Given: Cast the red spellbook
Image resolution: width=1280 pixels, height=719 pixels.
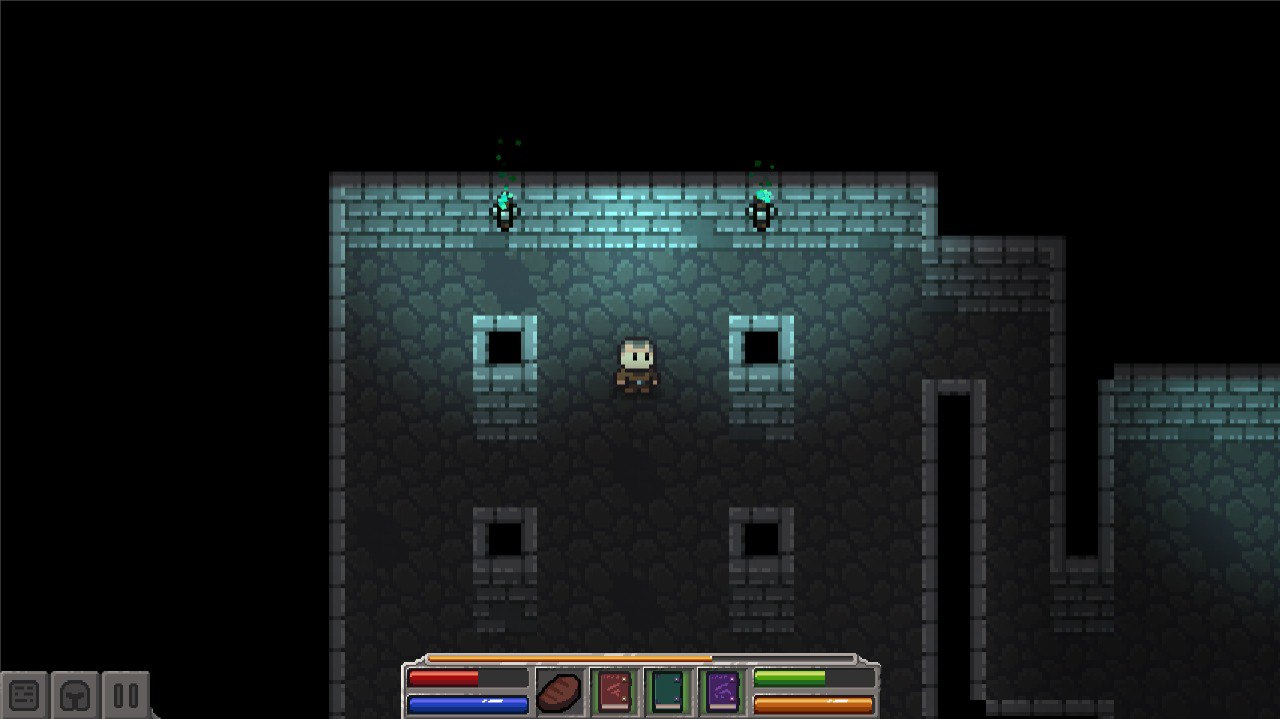Looking at the screenshot, I should pos(613,691).
